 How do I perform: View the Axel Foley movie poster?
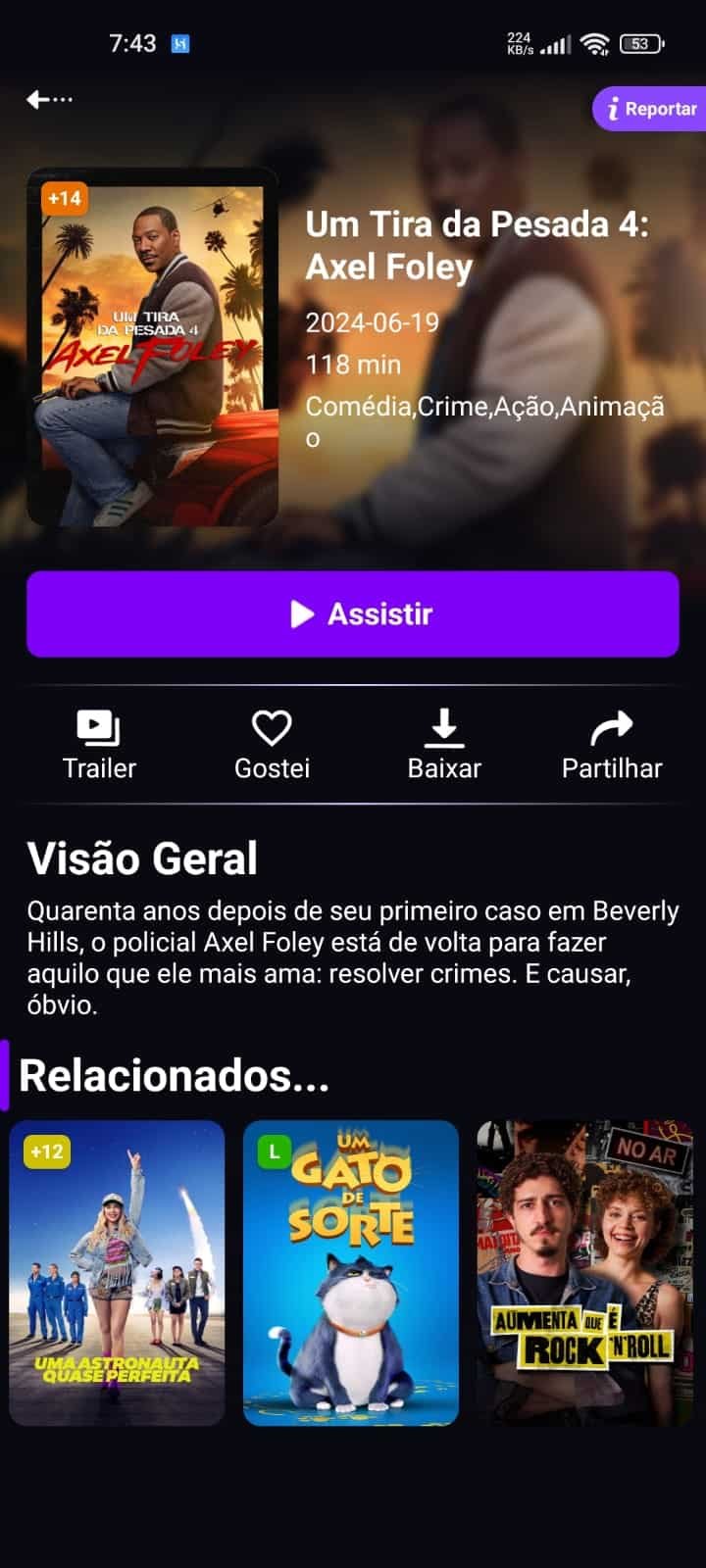click(152, 348)
